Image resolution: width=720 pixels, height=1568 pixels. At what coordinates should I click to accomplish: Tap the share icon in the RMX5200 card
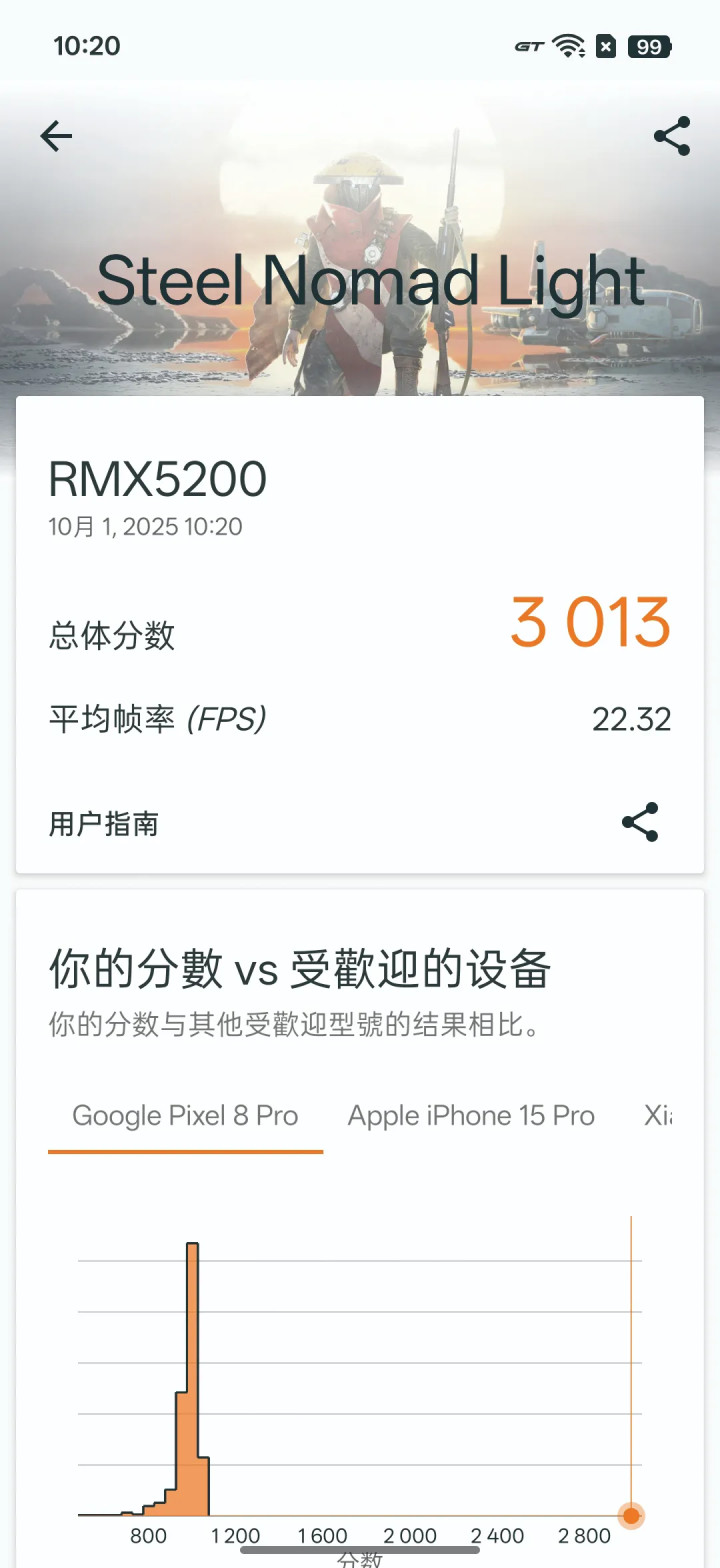[640, 822]
